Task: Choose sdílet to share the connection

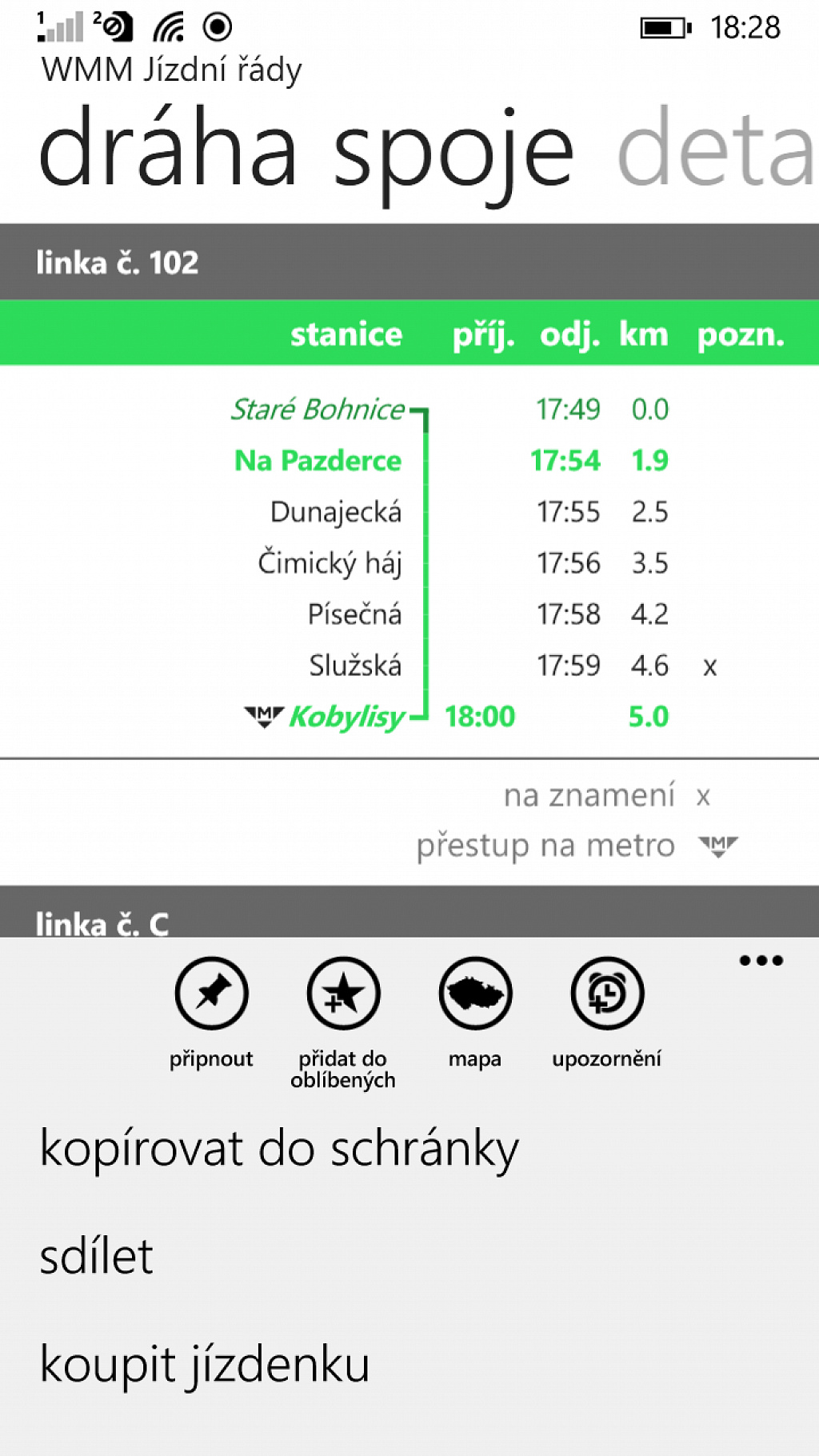Action: coord(96,1256)
